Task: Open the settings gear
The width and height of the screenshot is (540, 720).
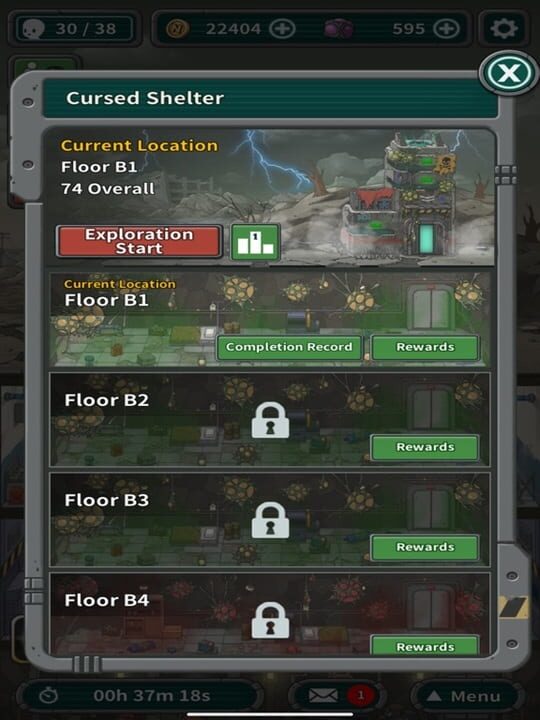Action: click(x=504, y=29)
